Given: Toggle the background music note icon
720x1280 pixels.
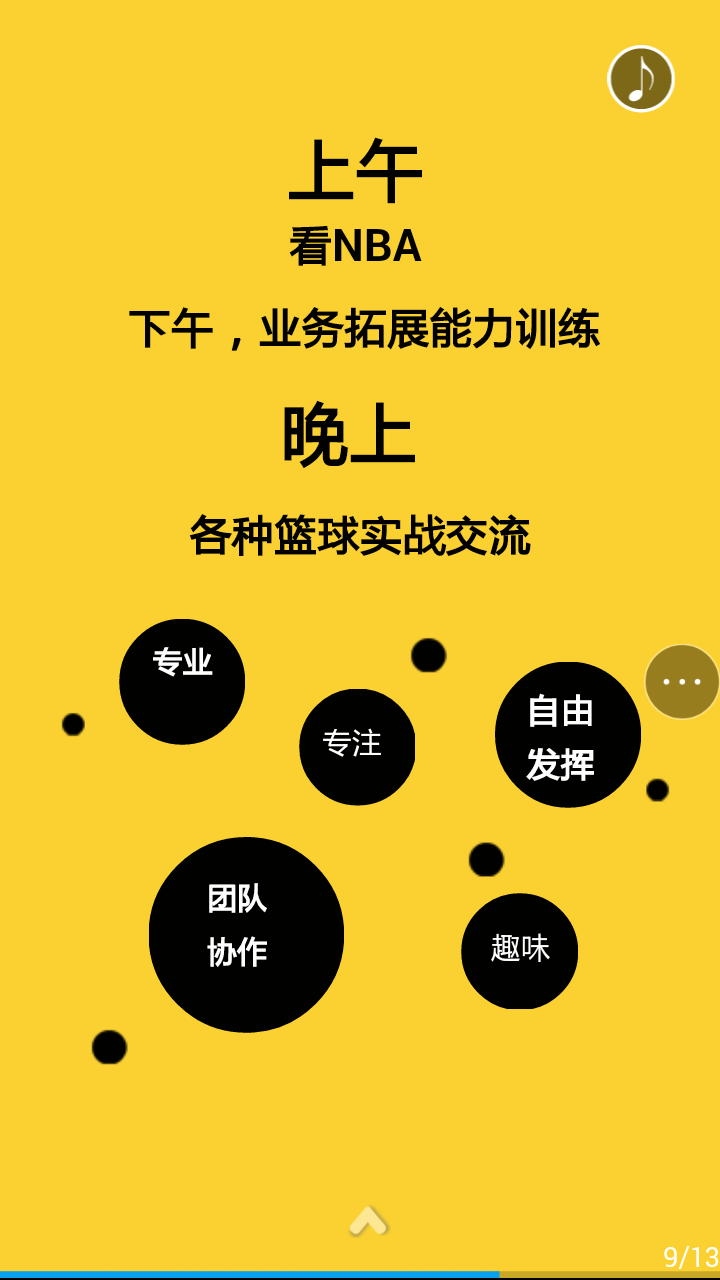Looking at the screenshot, I should pos(641,79).
